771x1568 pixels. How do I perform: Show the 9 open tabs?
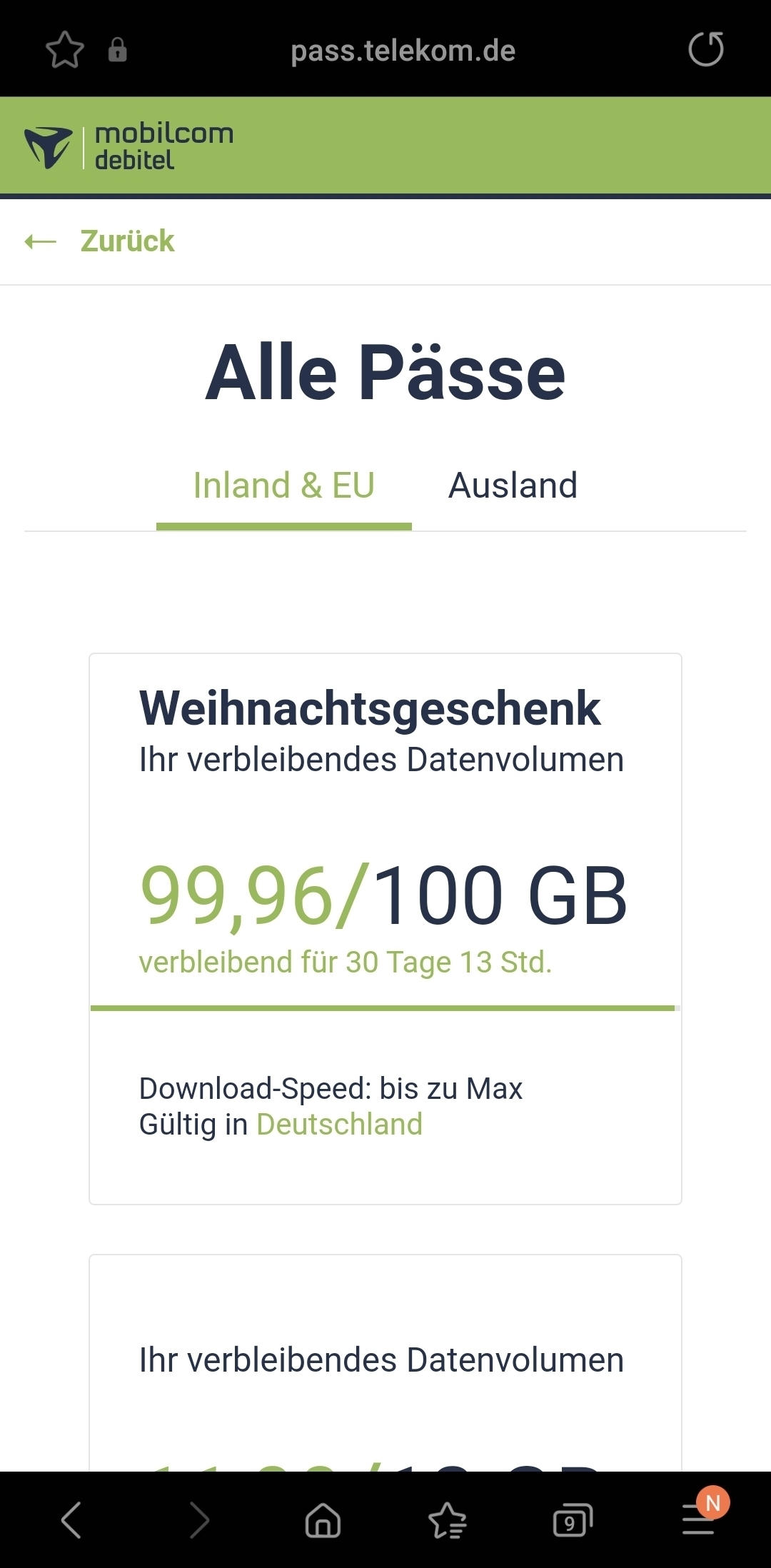(573, 1519)
